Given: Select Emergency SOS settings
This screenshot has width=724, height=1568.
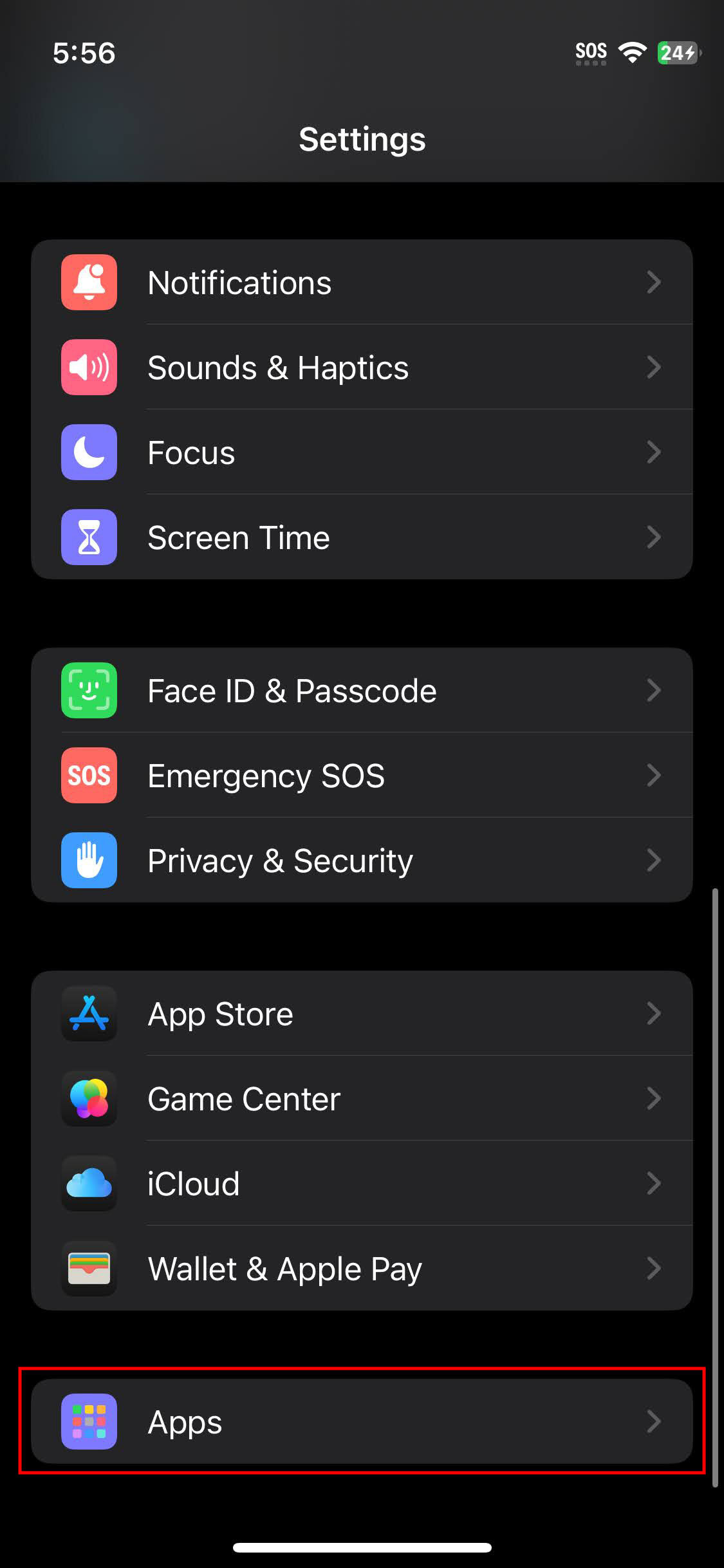Looking at the screenshot, I should (362, 776).
